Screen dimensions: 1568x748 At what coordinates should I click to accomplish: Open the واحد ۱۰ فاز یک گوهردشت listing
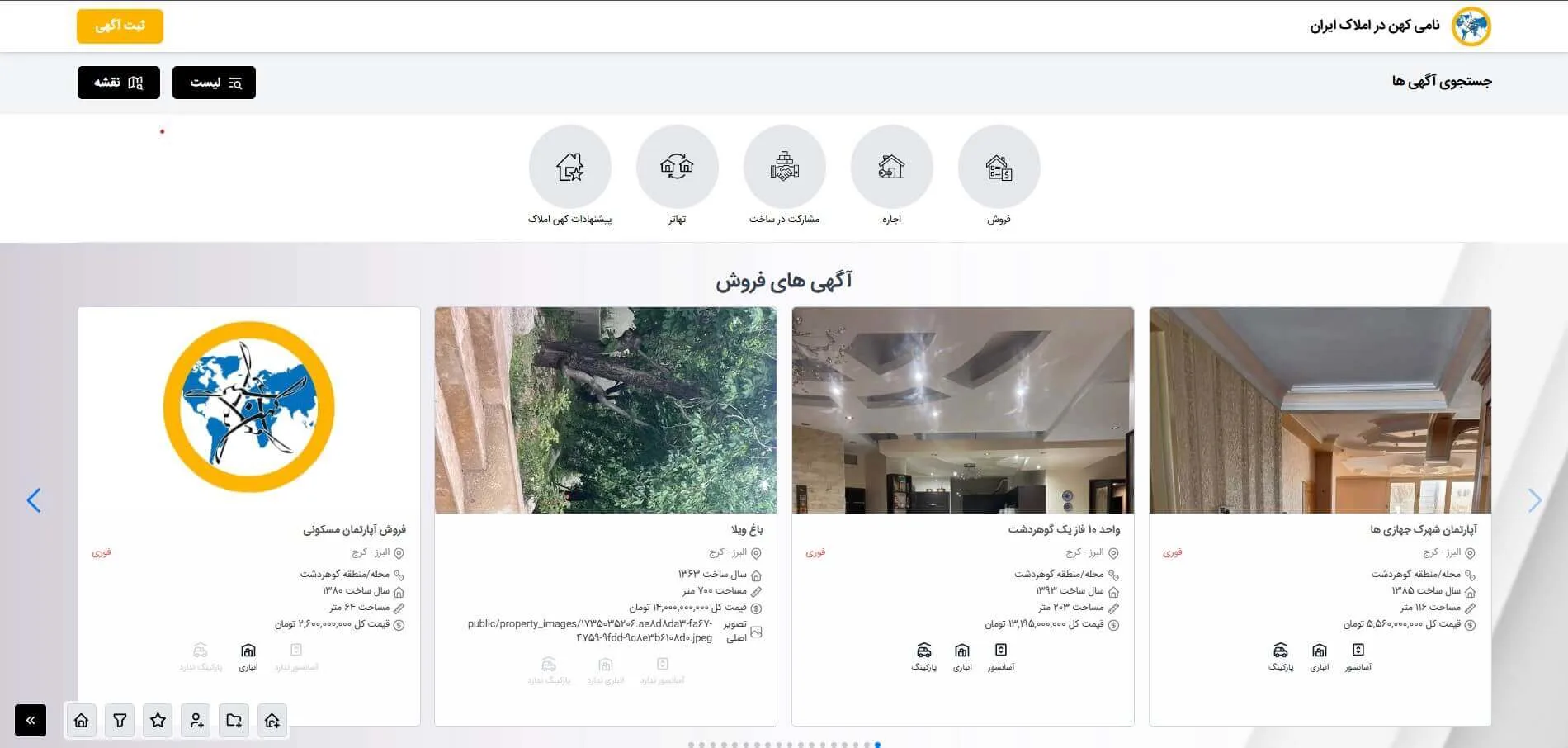(x=1063, y=529)
